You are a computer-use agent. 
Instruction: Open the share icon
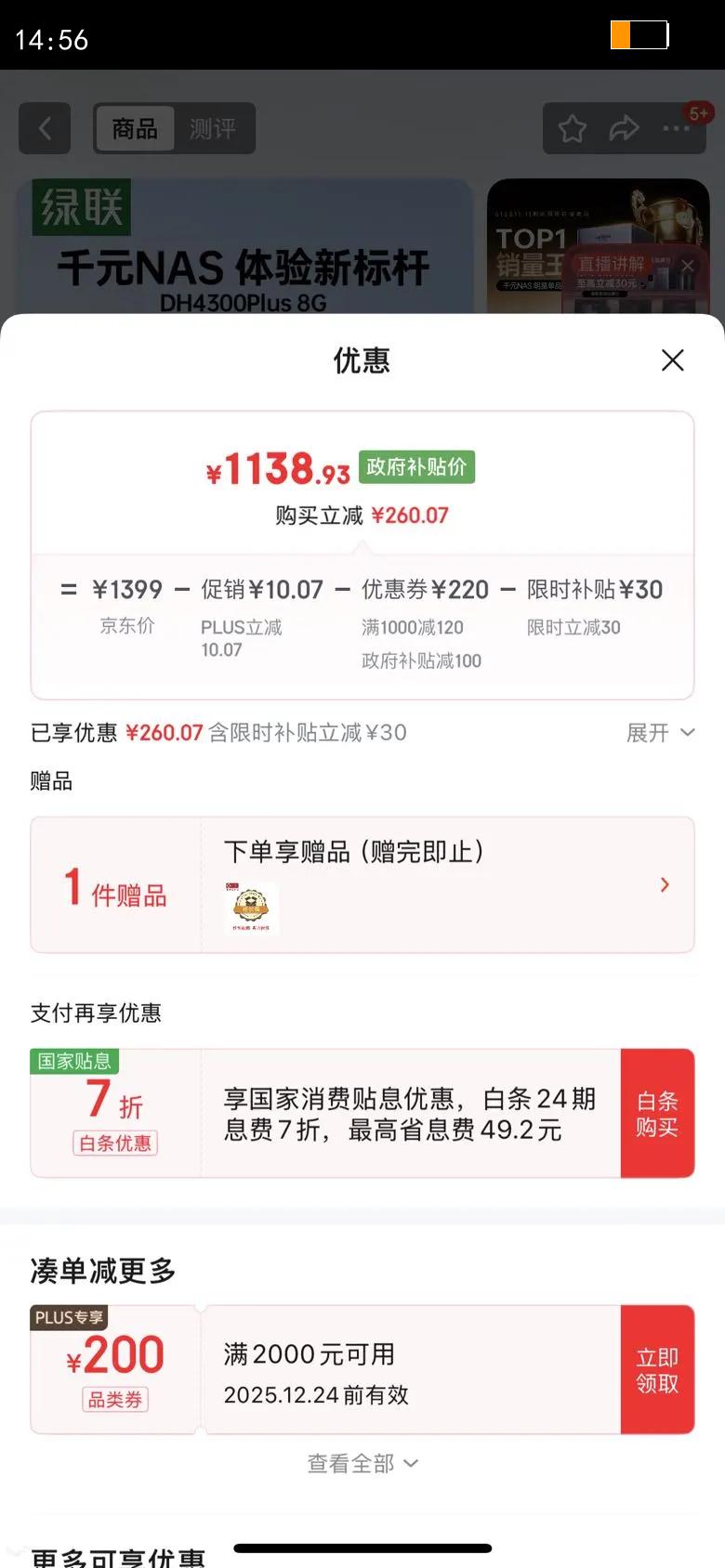pyautogui.click(x=625, y=129)
